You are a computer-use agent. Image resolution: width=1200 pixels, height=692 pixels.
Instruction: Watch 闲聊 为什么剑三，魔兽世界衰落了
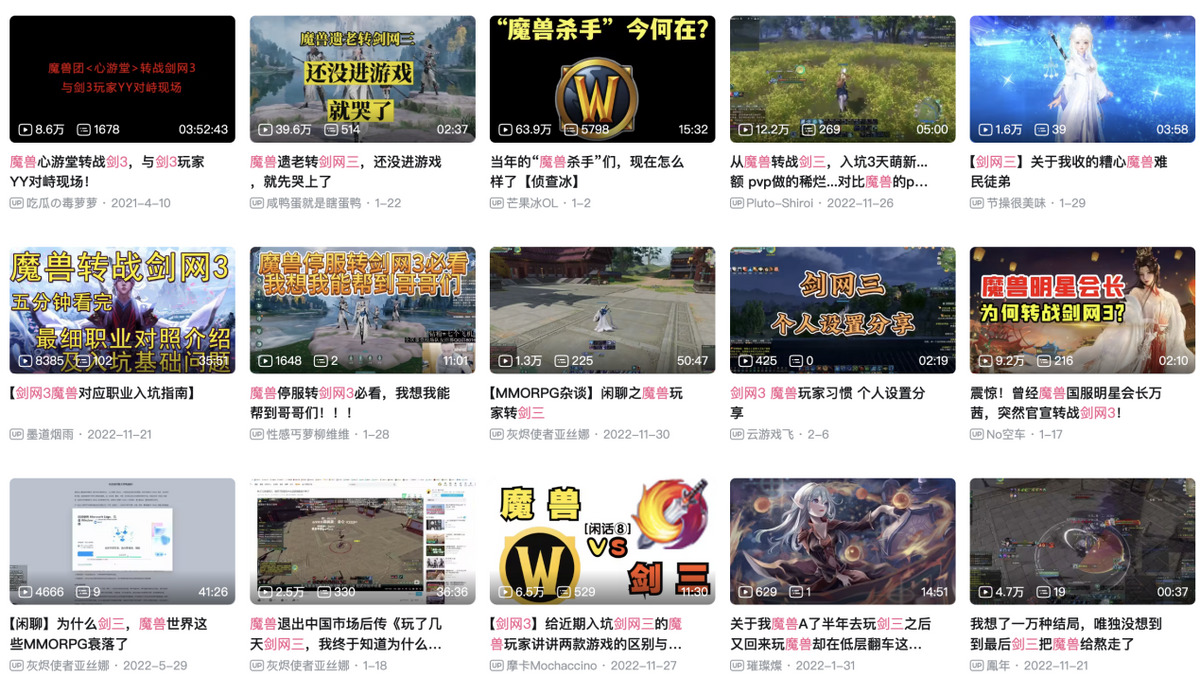click(x=122, y=541)
